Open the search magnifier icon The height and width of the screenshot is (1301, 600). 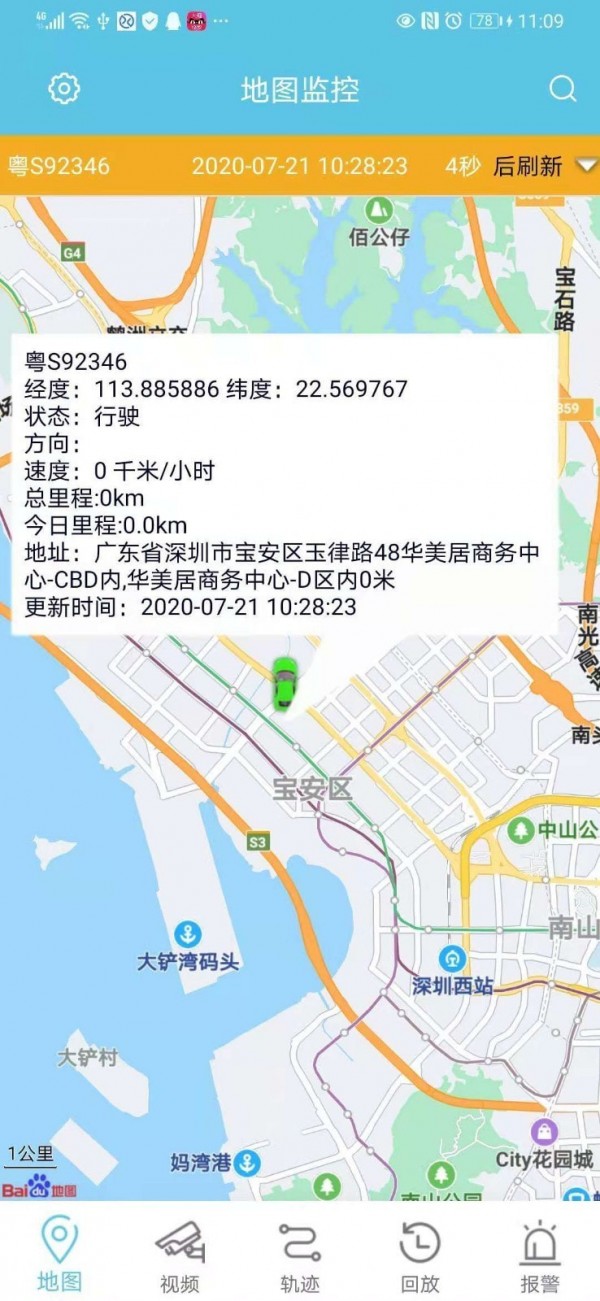[x=563, y=89]
